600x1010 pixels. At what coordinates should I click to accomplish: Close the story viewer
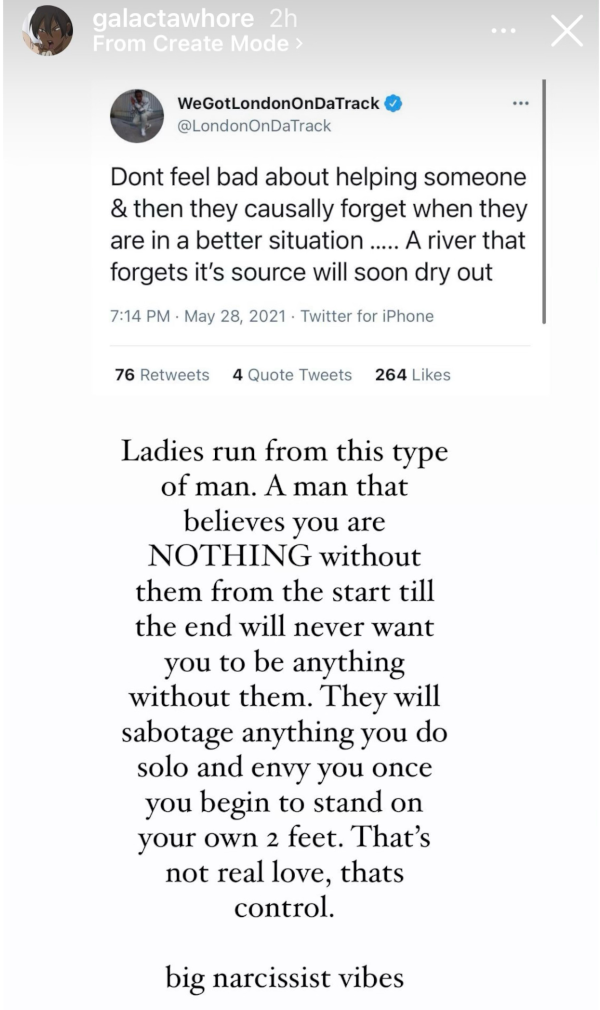tap(567, 31)
